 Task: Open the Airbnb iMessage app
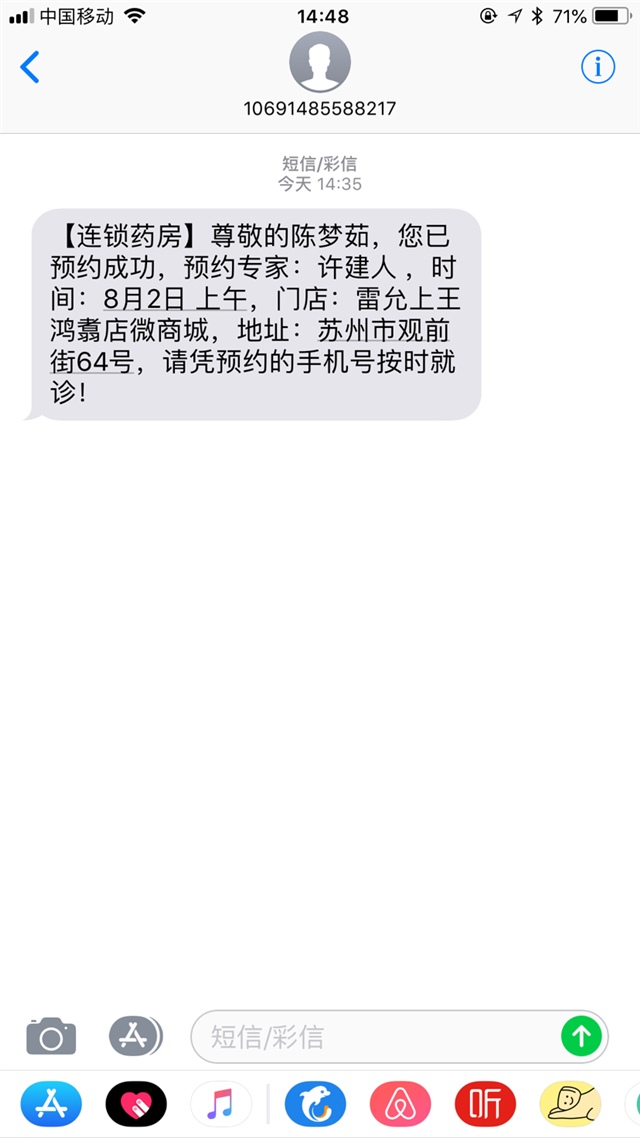[400, 1104]
